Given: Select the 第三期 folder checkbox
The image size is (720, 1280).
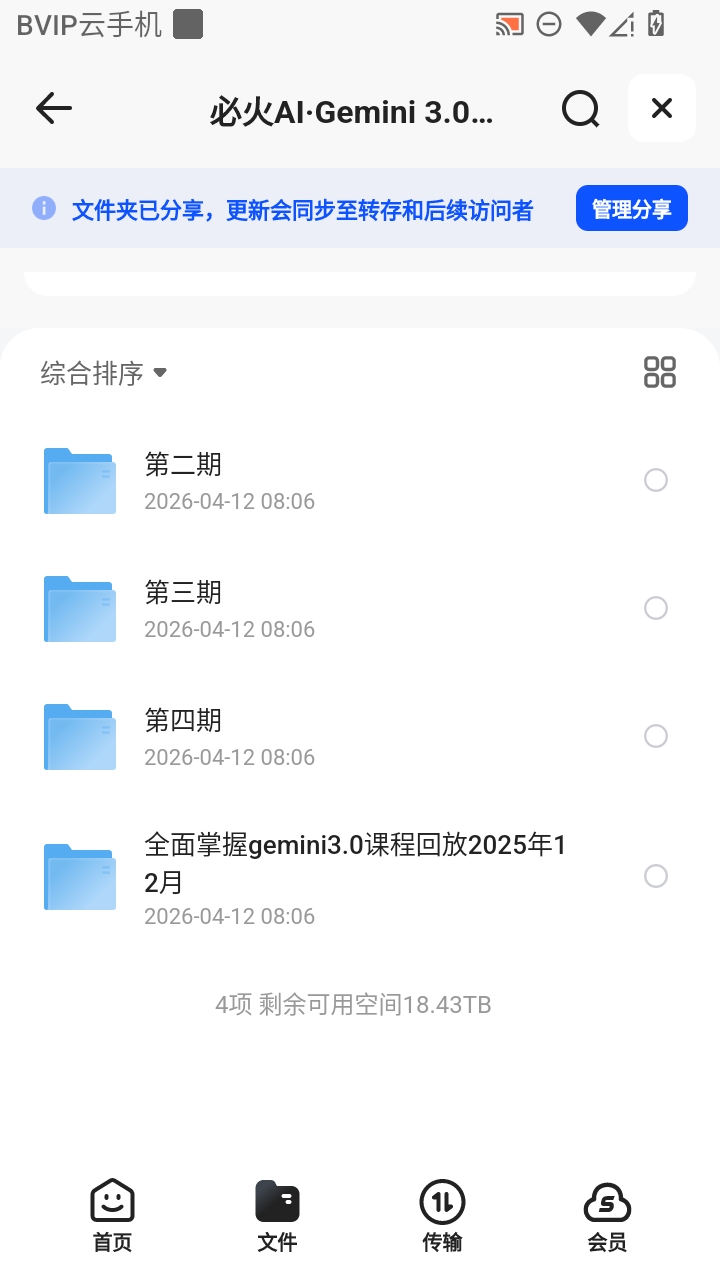Looking at the screenshot, I should [x=656, y=609].
